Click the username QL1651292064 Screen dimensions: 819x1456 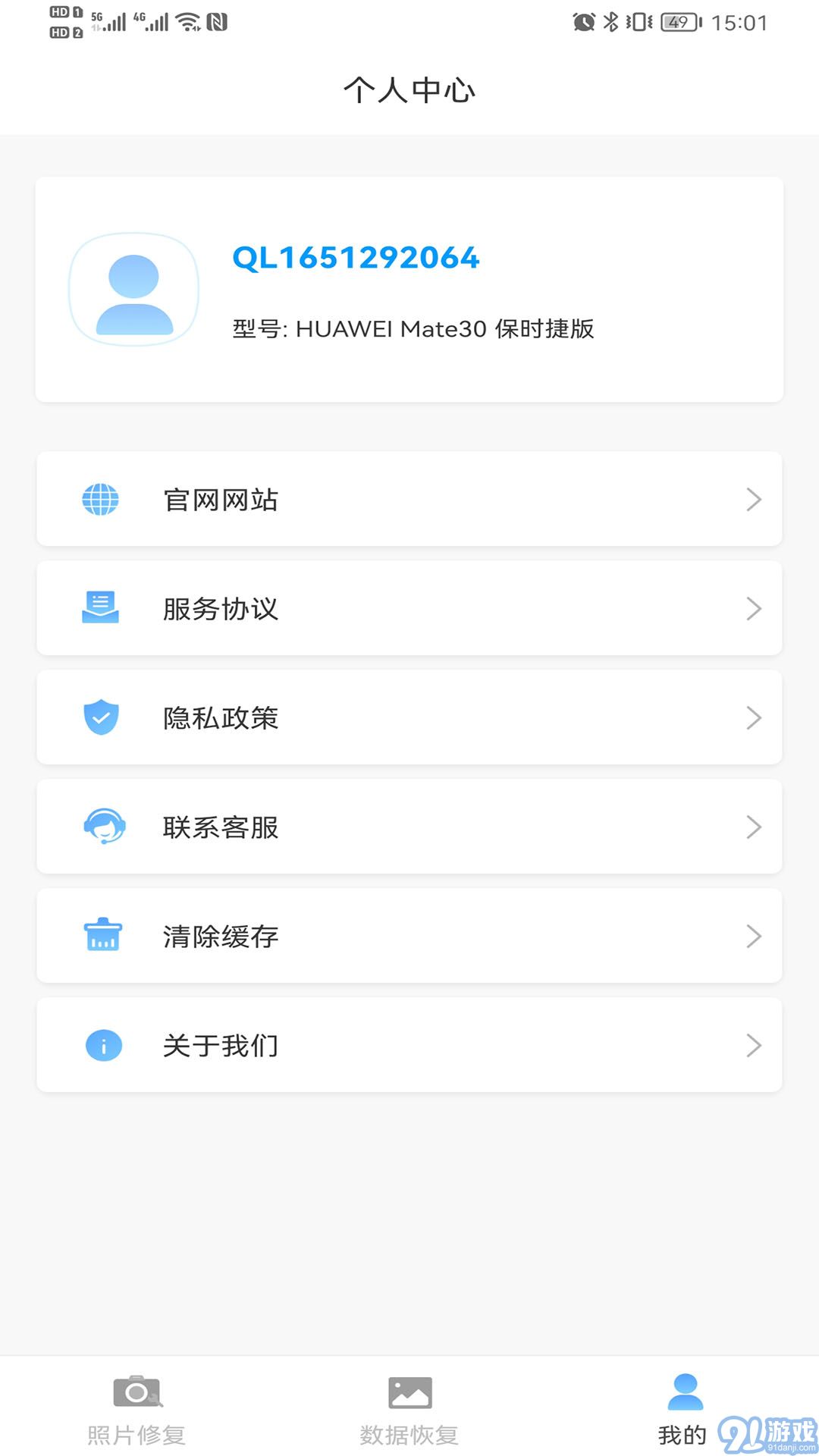point(356,258)
